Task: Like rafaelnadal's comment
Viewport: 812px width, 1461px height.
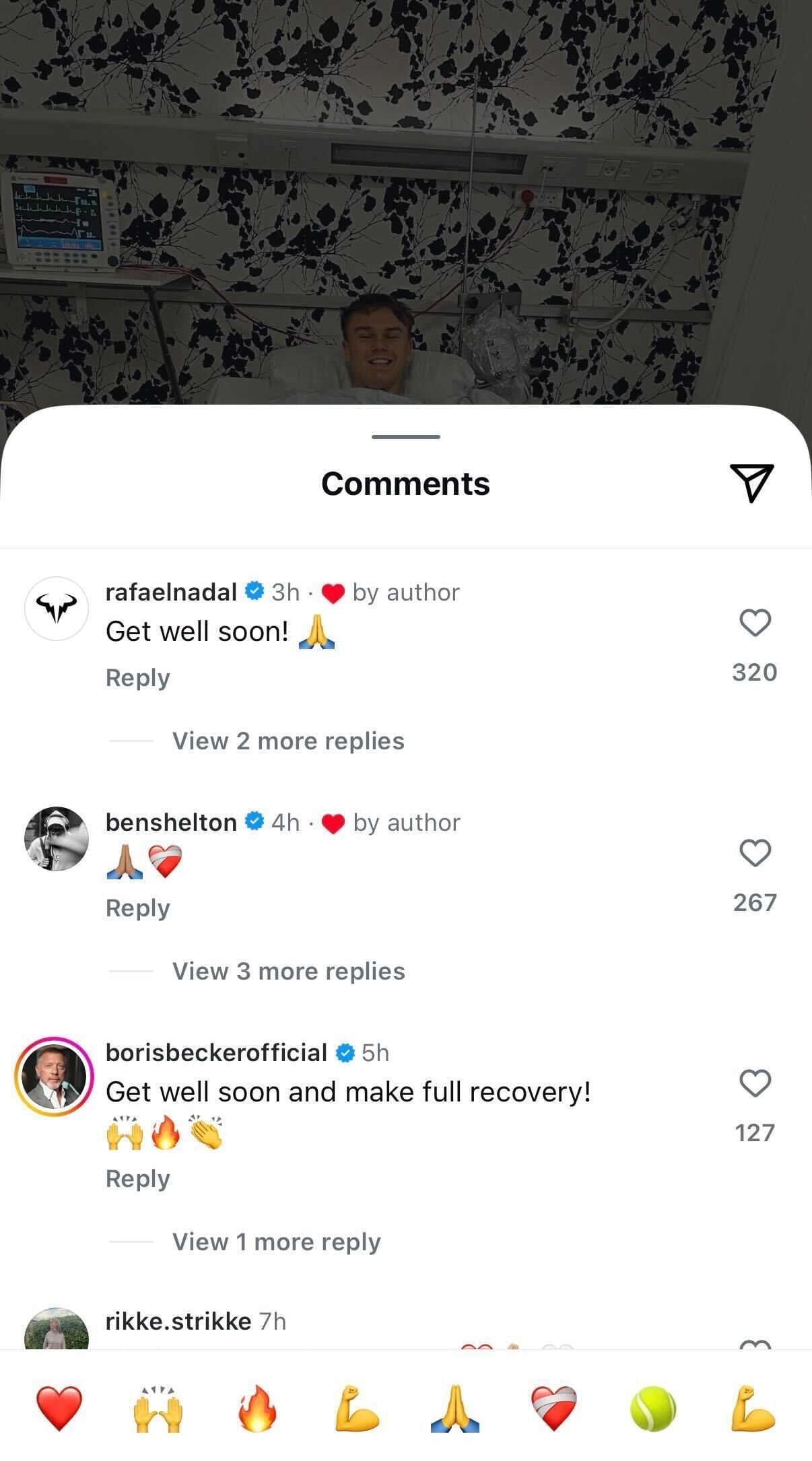Action: point(755,622)
